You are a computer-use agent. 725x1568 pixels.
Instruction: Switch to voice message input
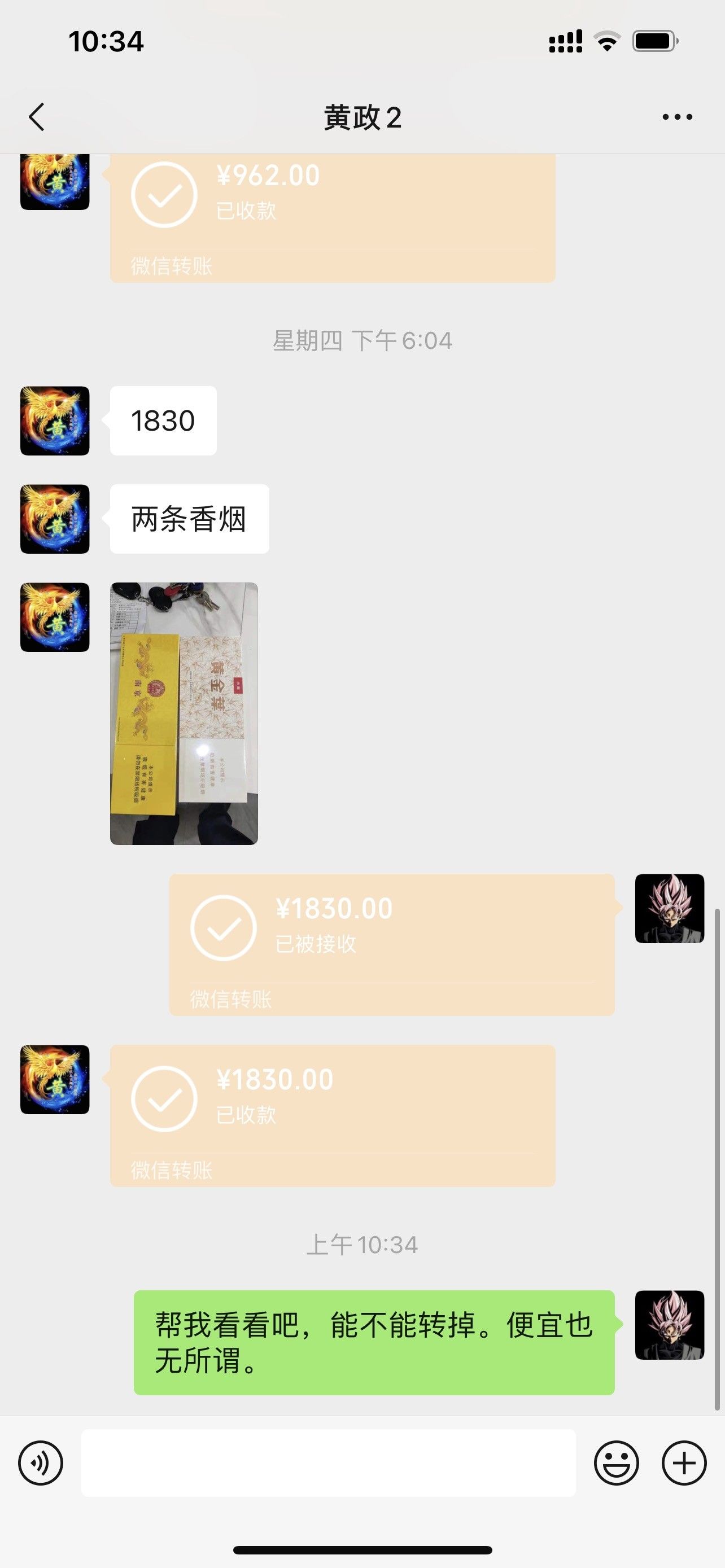click(x=41, y=1462)
